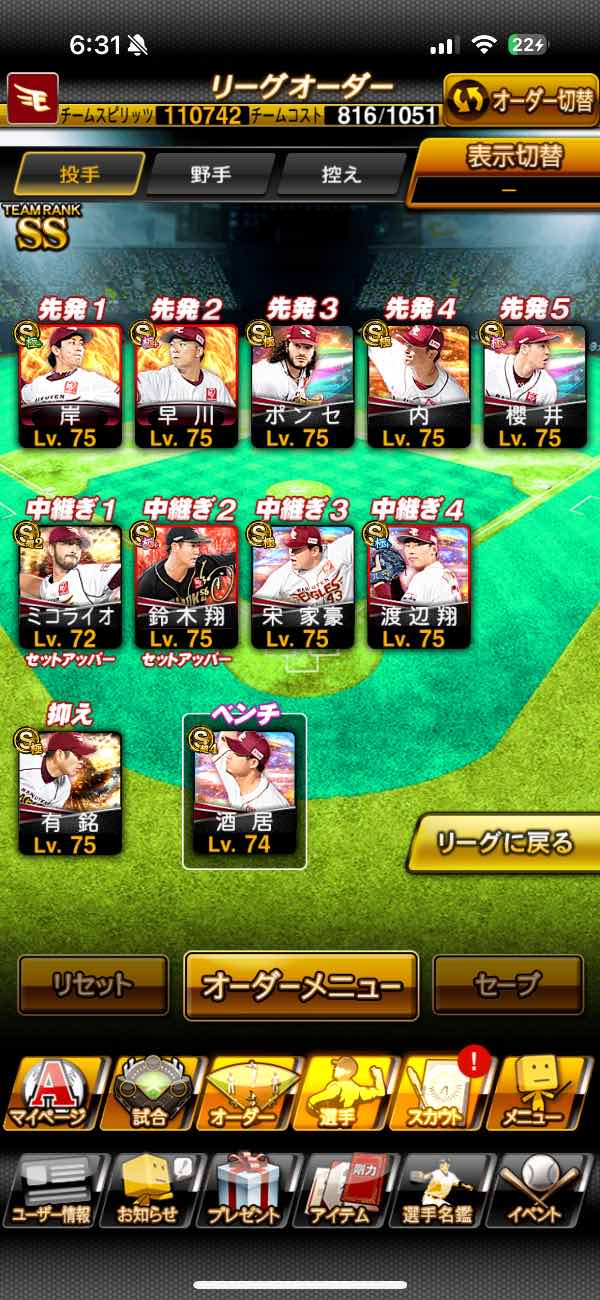Tap the オーダー切替 button
600x1300 pixels.
point(521,100)
